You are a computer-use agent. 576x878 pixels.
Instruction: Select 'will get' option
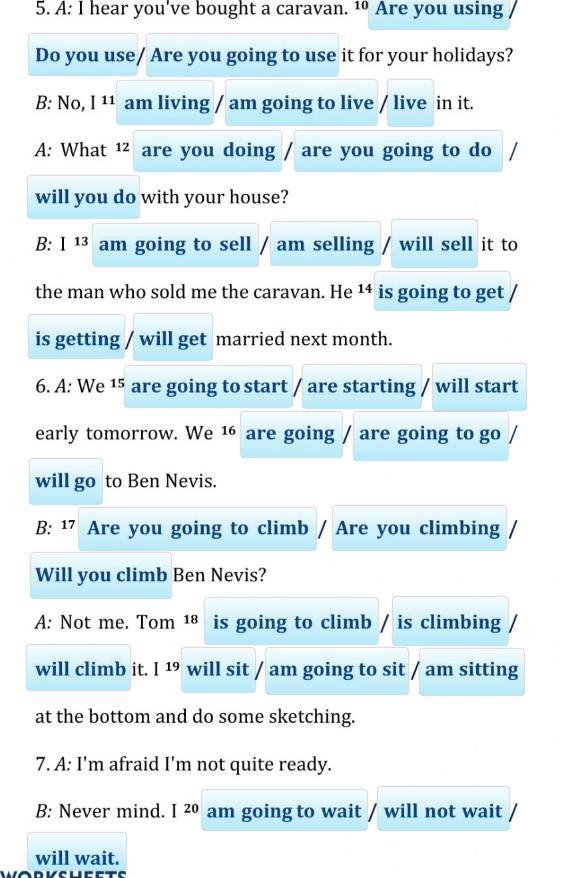tap(173, 338)
